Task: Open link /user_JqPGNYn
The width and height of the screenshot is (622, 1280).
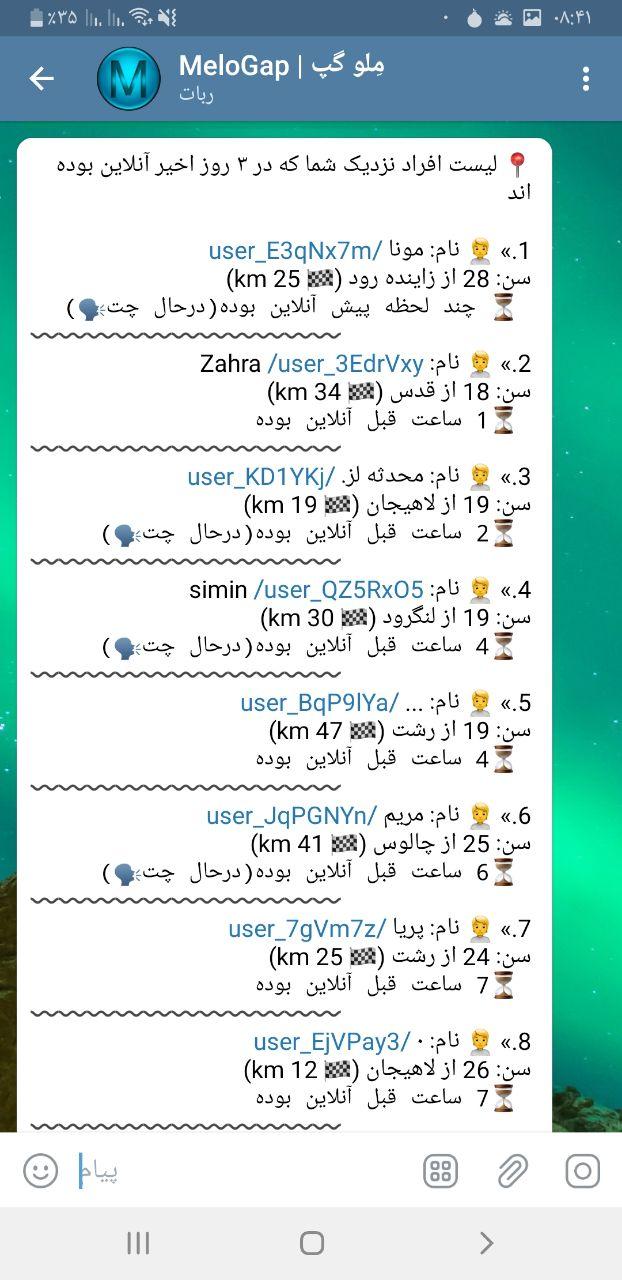Action: point(292,816)
